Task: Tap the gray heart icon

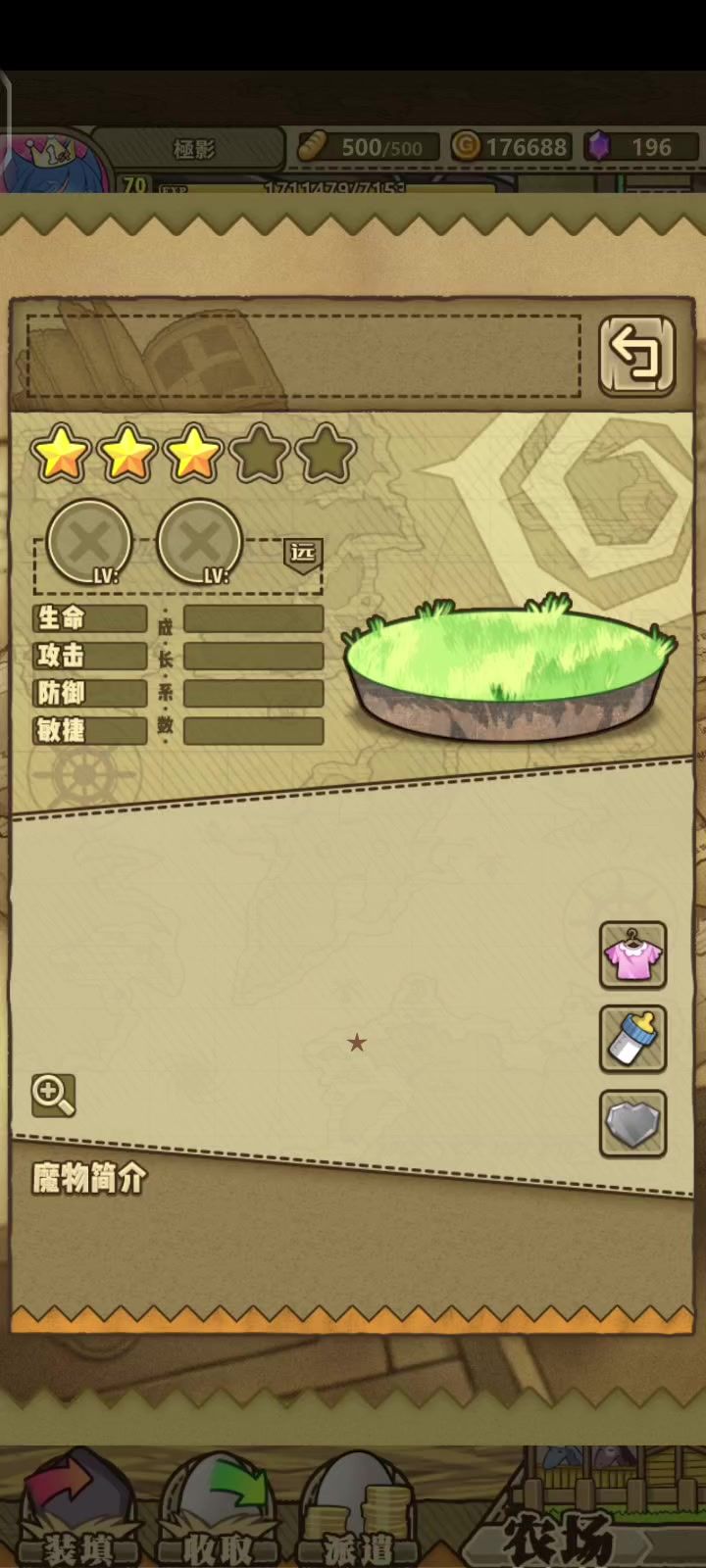Action: point(633,1123)
